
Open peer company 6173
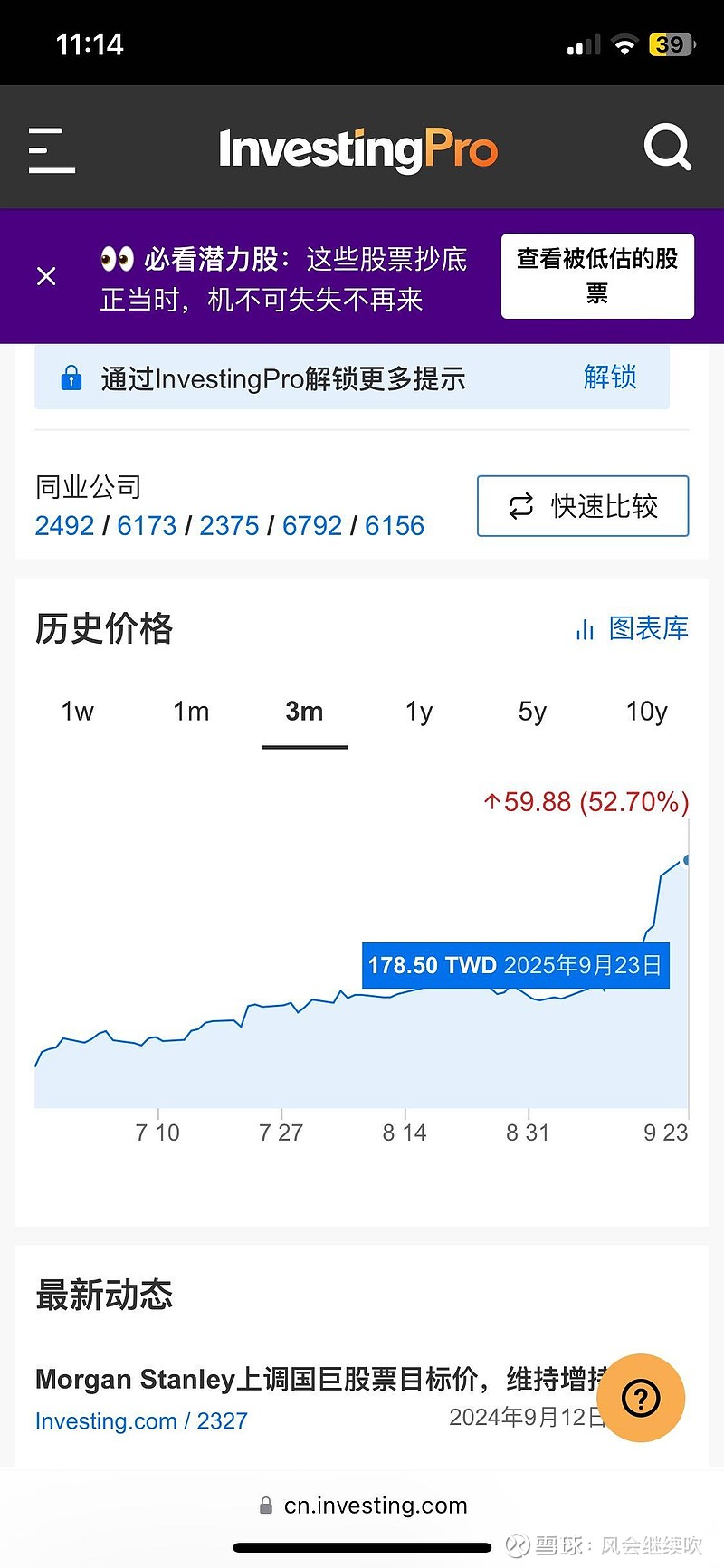click(147, 526)
